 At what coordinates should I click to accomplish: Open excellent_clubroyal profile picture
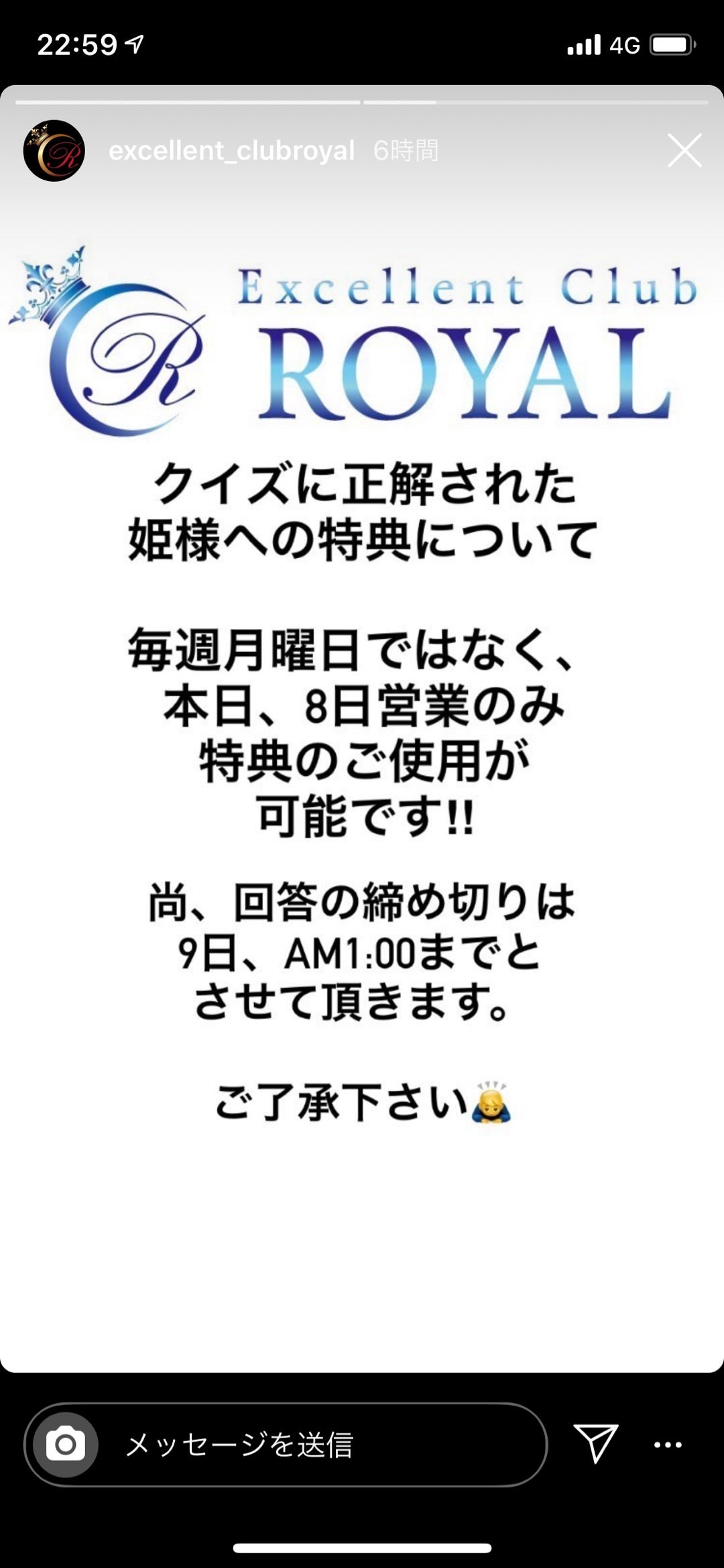pos(54,151)
